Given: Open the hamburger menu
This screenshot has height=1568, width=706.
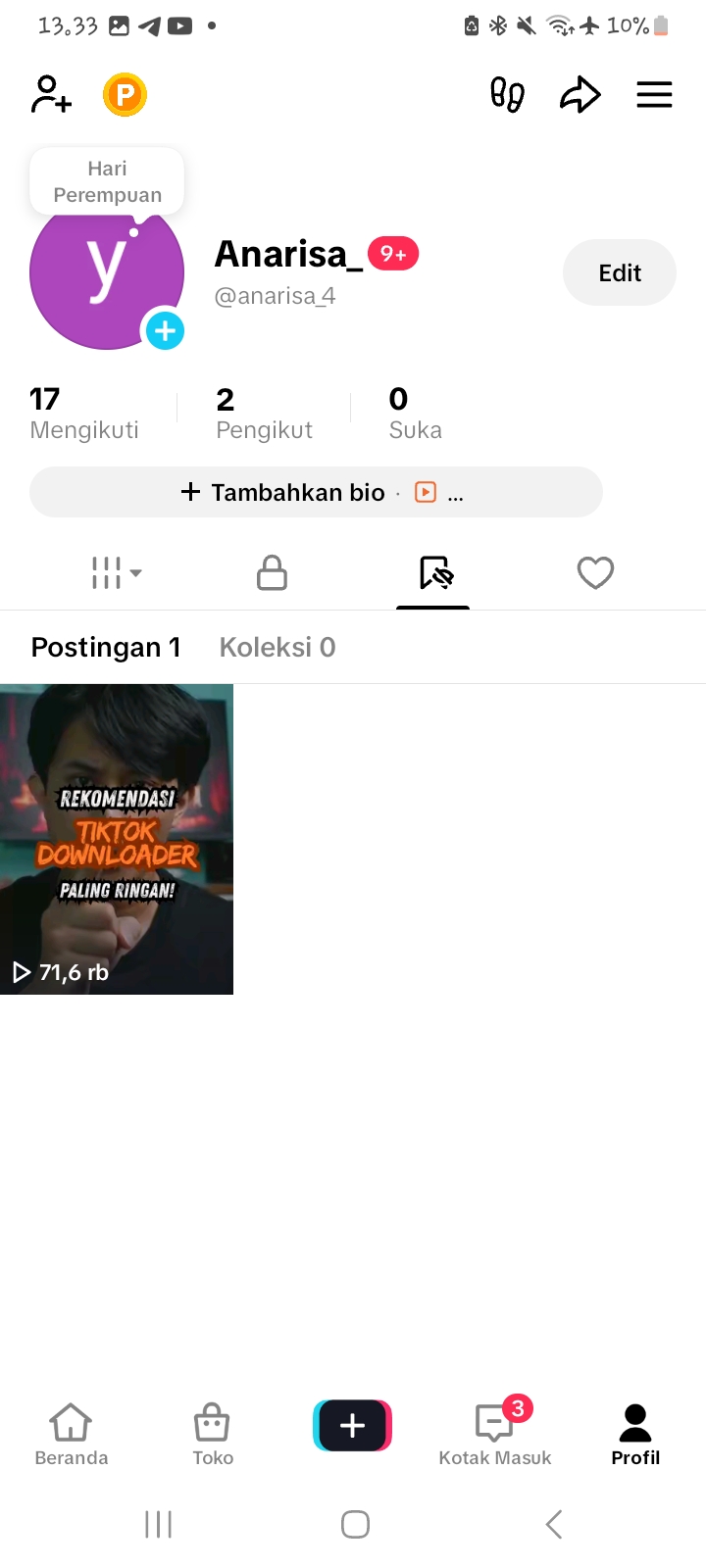Looking at the screenshot, I should (x=654, y=95).
